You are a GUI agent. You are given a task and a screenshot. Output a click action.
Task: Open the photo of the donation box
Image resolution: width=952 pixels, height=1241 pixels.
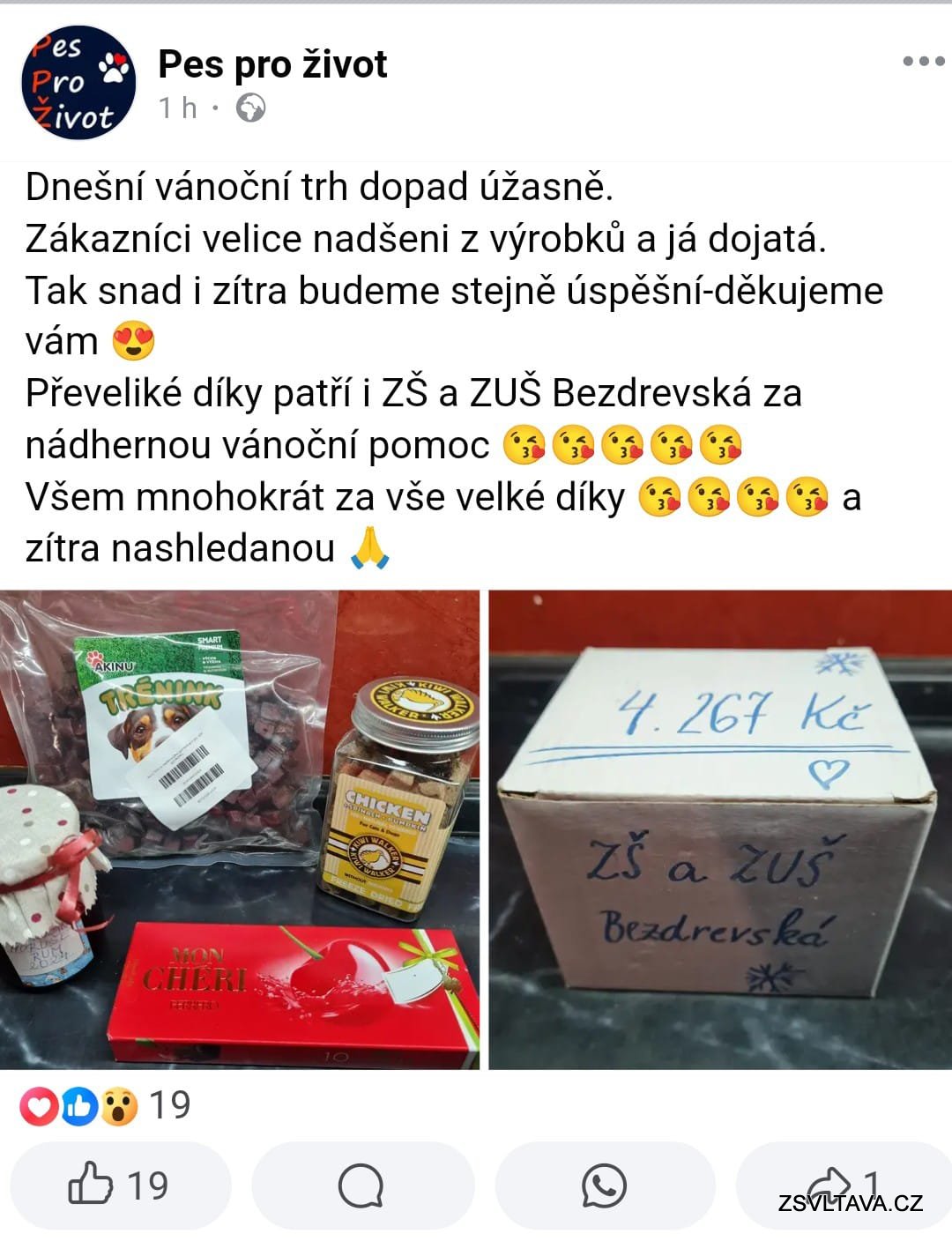[720, 829]
